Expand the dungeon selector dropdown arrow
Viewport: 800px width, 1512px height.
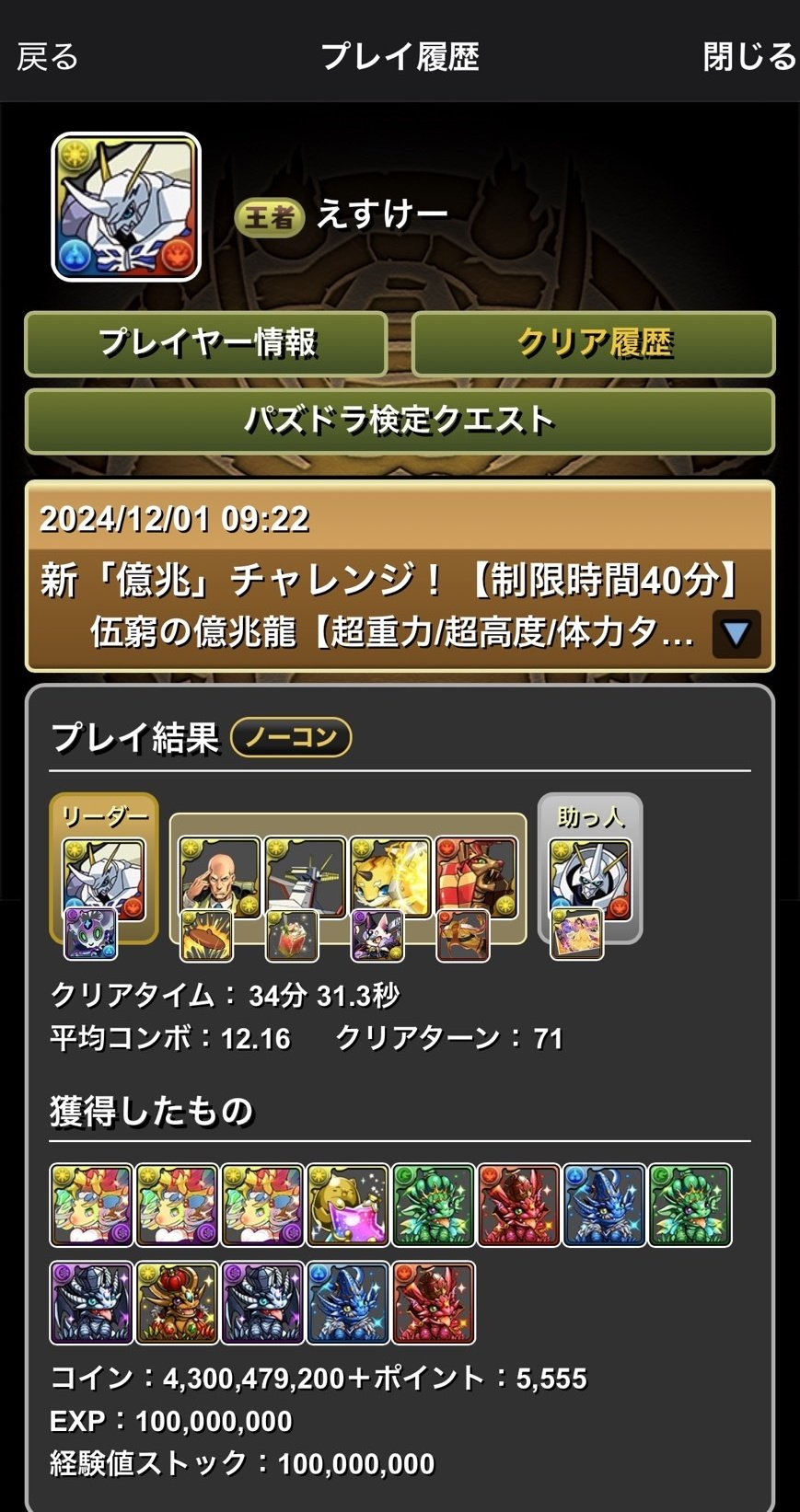(x=736, y=633)
